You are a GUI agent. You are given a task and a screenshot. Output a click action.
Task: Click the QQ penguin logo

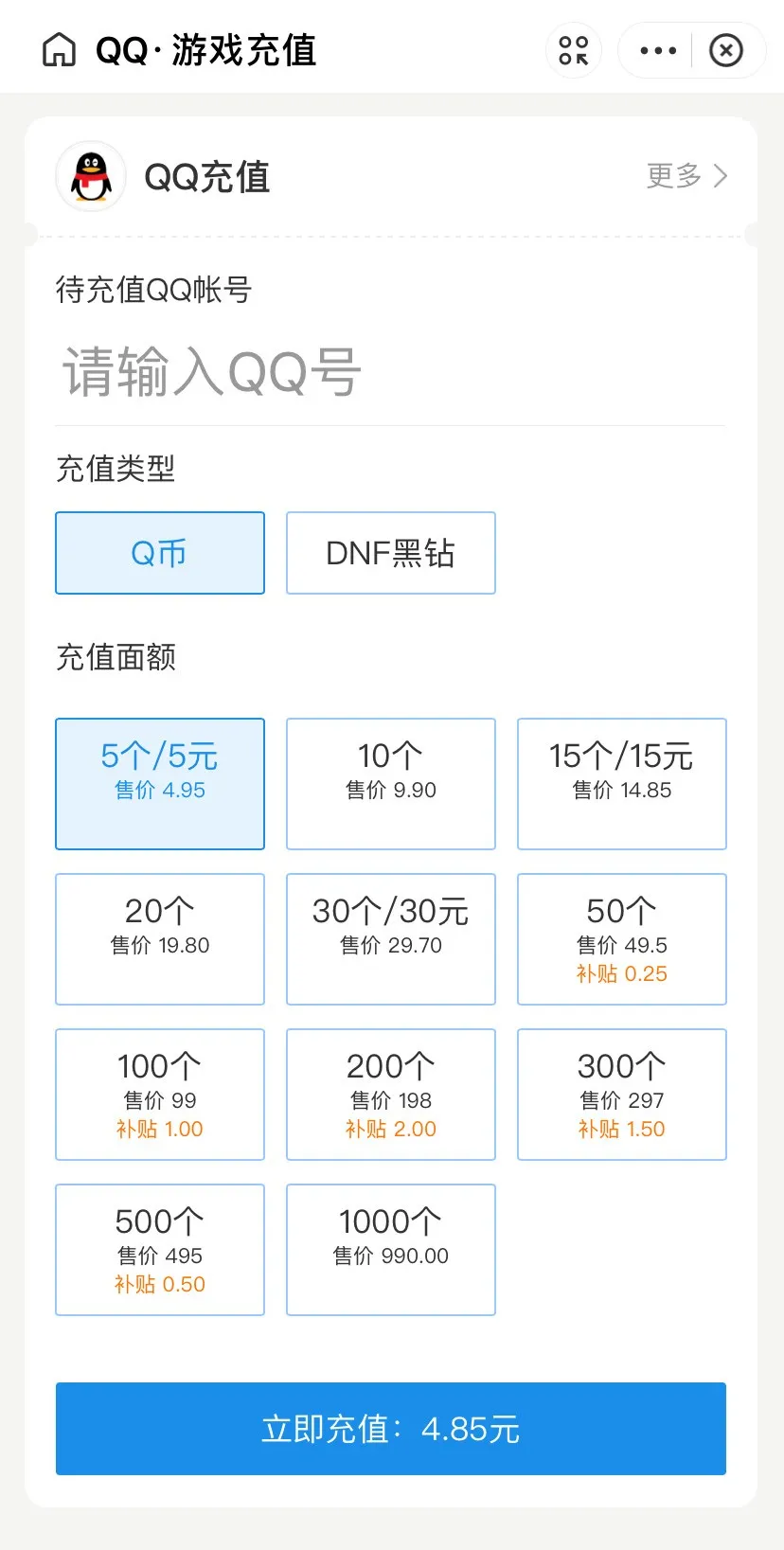click(x=91, y=176)
